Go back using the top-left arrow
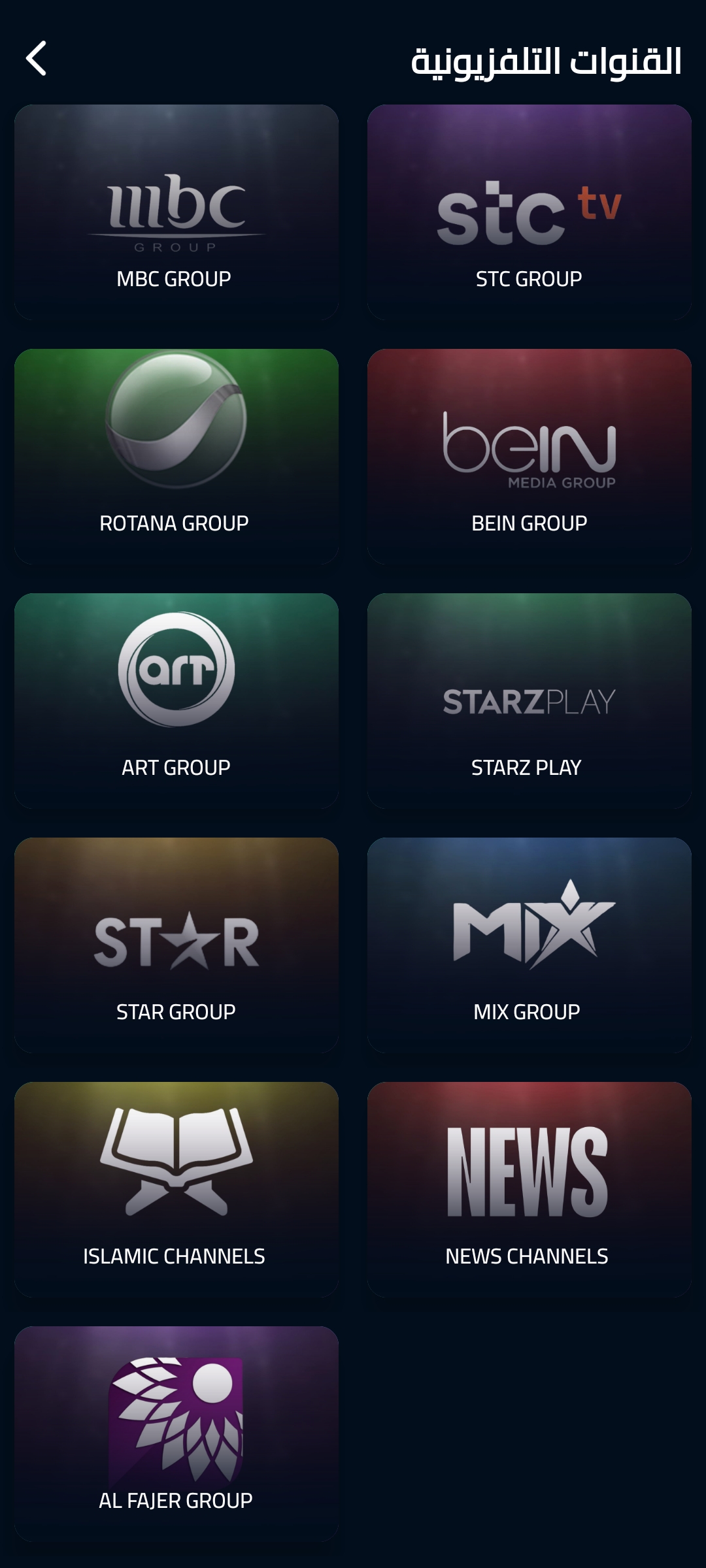 [x=37, y=59]
